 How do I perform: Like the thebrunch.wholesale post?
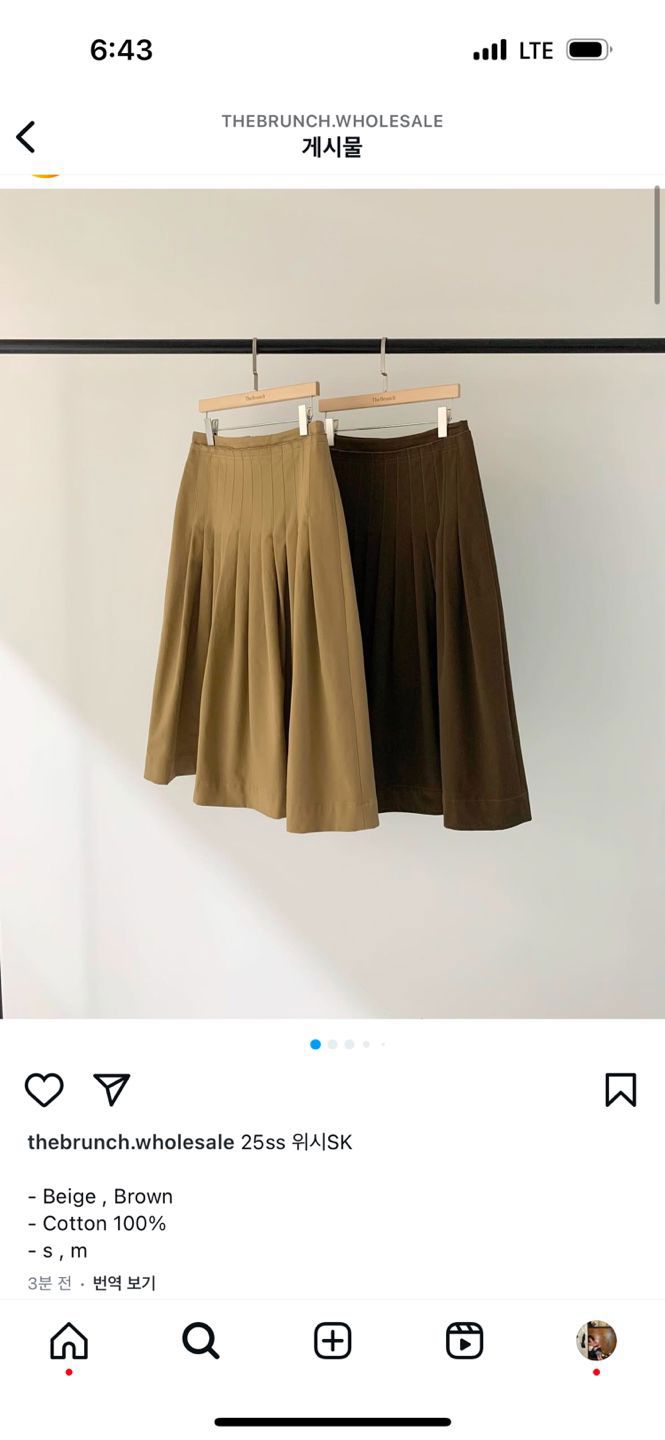44,1090
